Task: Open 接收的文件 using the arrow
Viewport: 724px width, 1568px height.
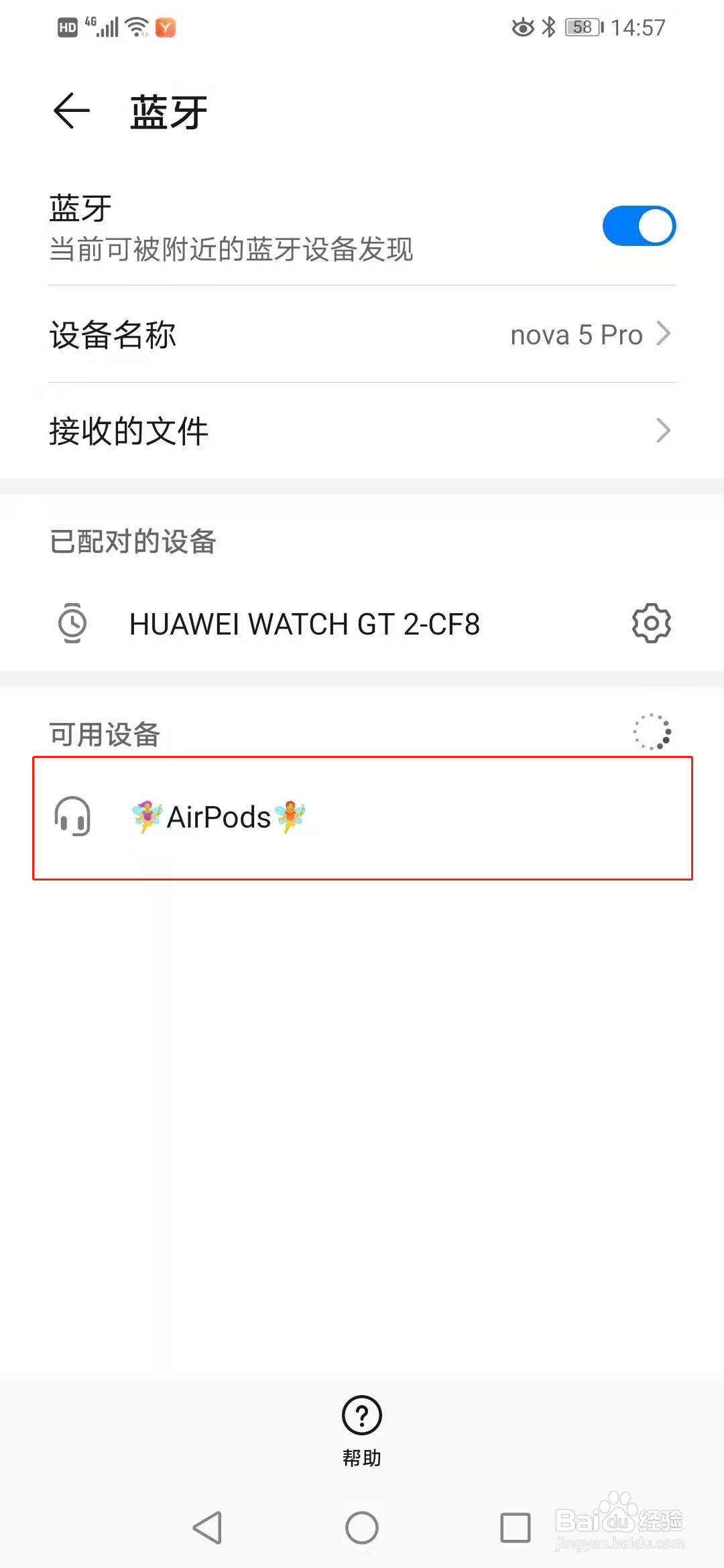Action: click(x=663, y=431)
